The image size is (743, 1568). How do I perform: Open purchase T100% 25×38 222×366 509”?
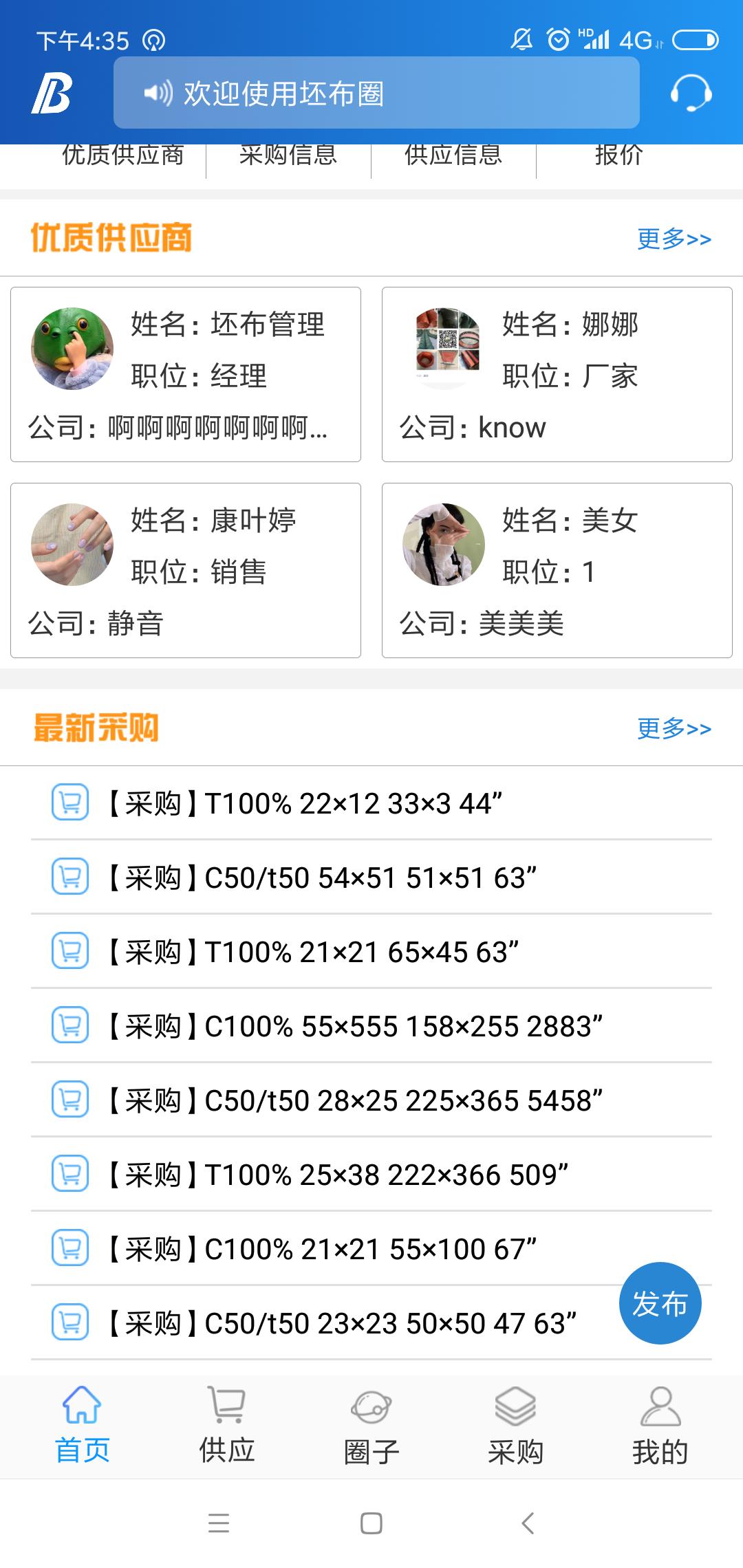click(371, 1175)
